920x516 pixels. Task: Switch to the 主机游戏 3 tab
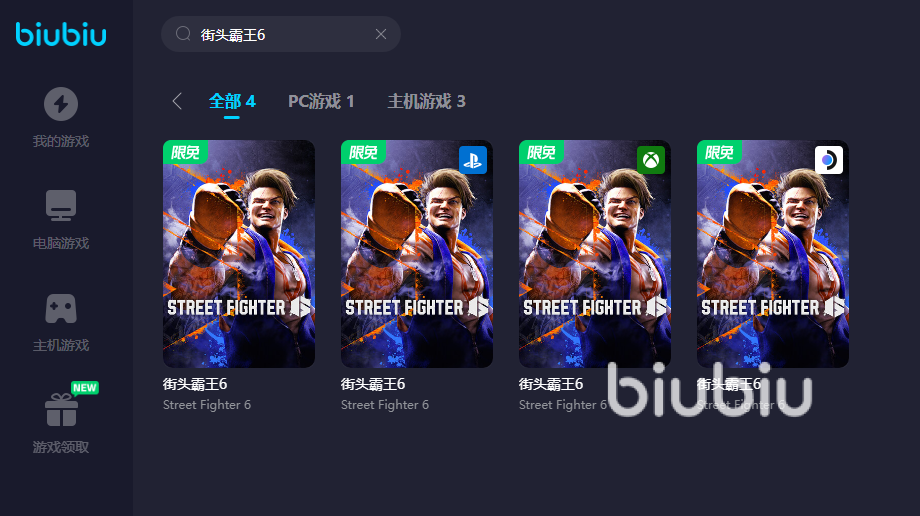click(x=426, y=101)
